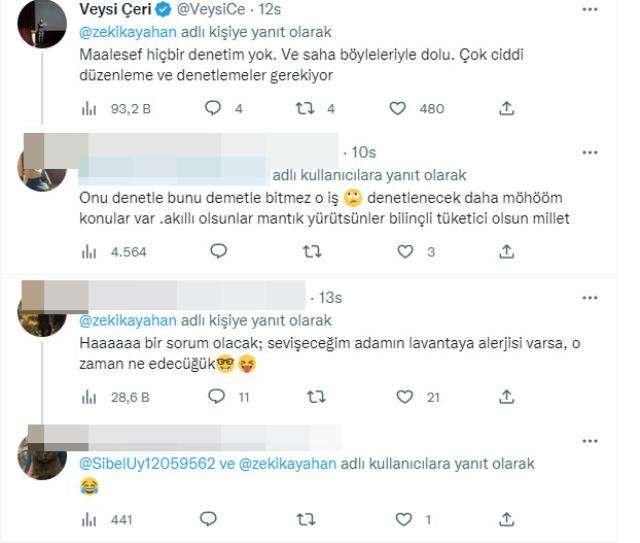
Task: View analytics of Veysi Çeri's tweet
Action: (87, 108)
